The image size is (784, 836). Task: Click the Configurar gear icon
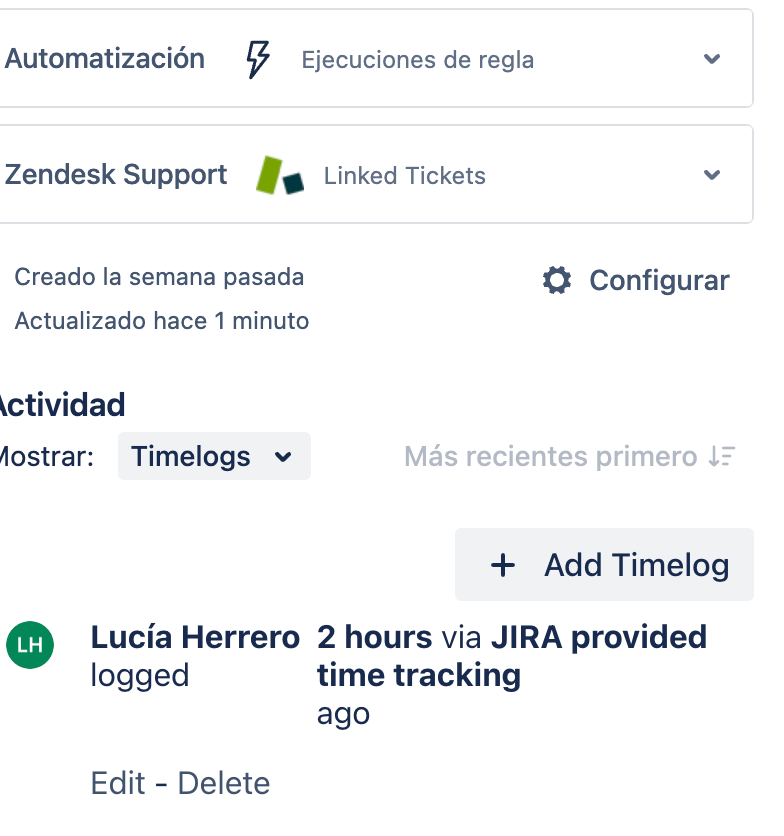[x=558, y=280]
